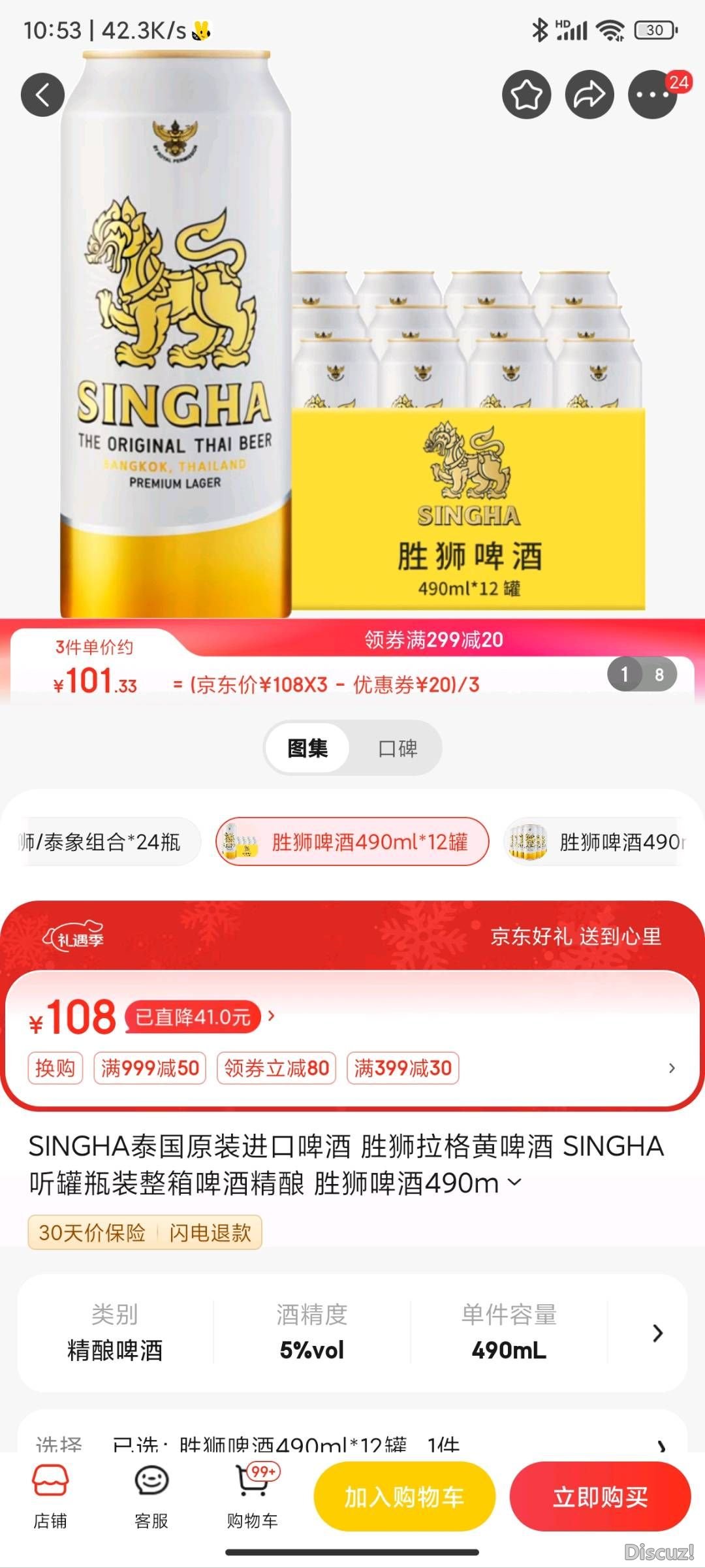Share this Singha beer listing
The height and width of the screenshot is (1568, 705).
coord(589,95)
